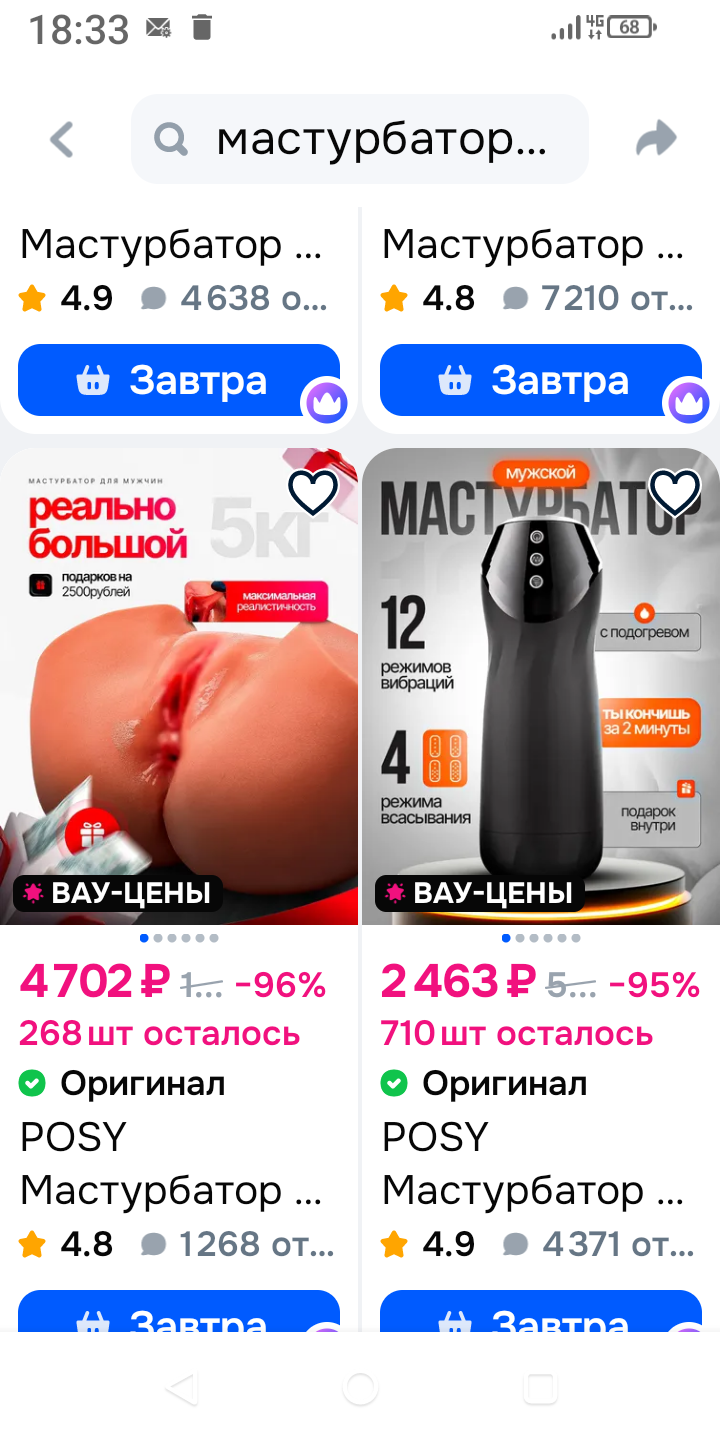Viewport: 720px width, 1440px height.
Task: Add the 1268-review POSY item to cart
Action: click(178, 1312)
